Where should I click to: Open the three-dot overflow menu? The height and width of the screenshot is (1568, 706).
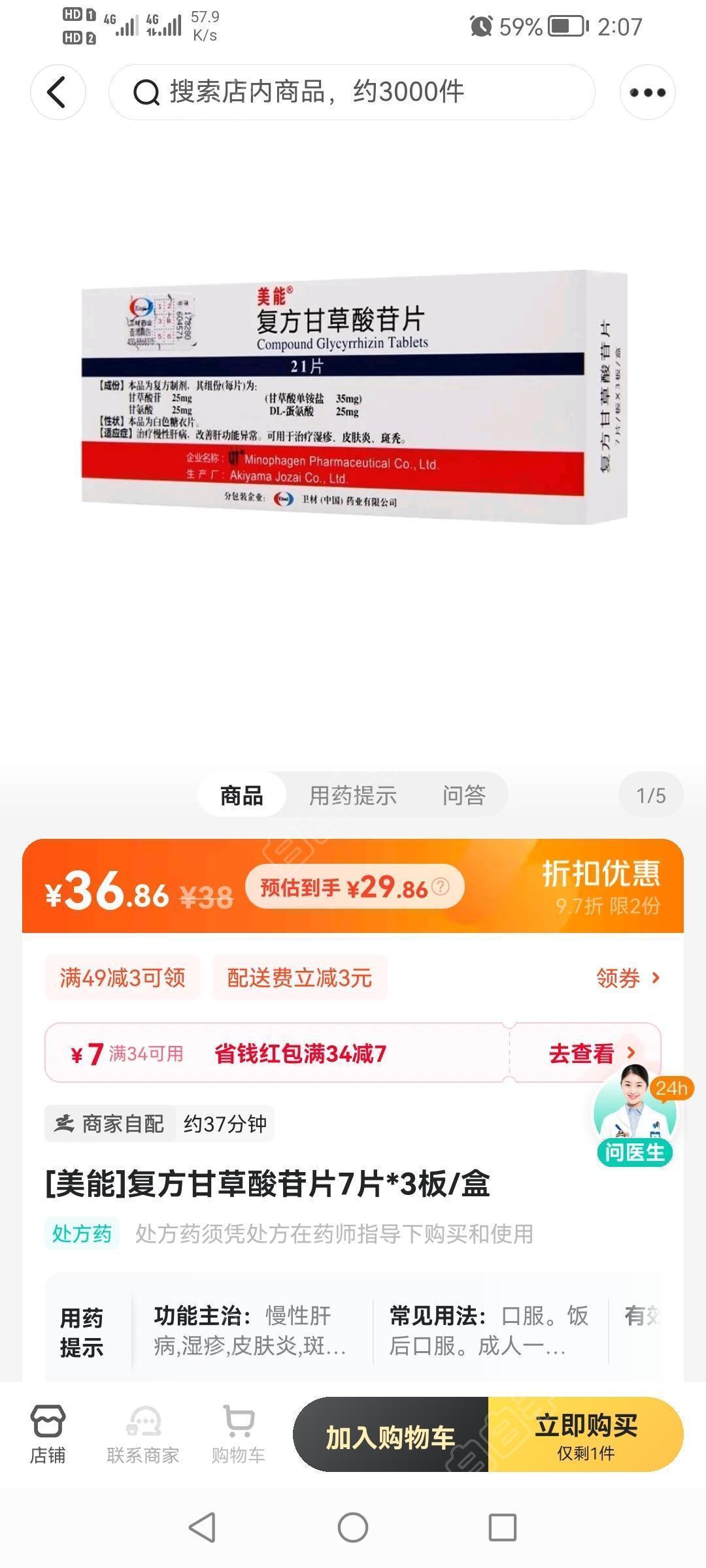point(647,92)
